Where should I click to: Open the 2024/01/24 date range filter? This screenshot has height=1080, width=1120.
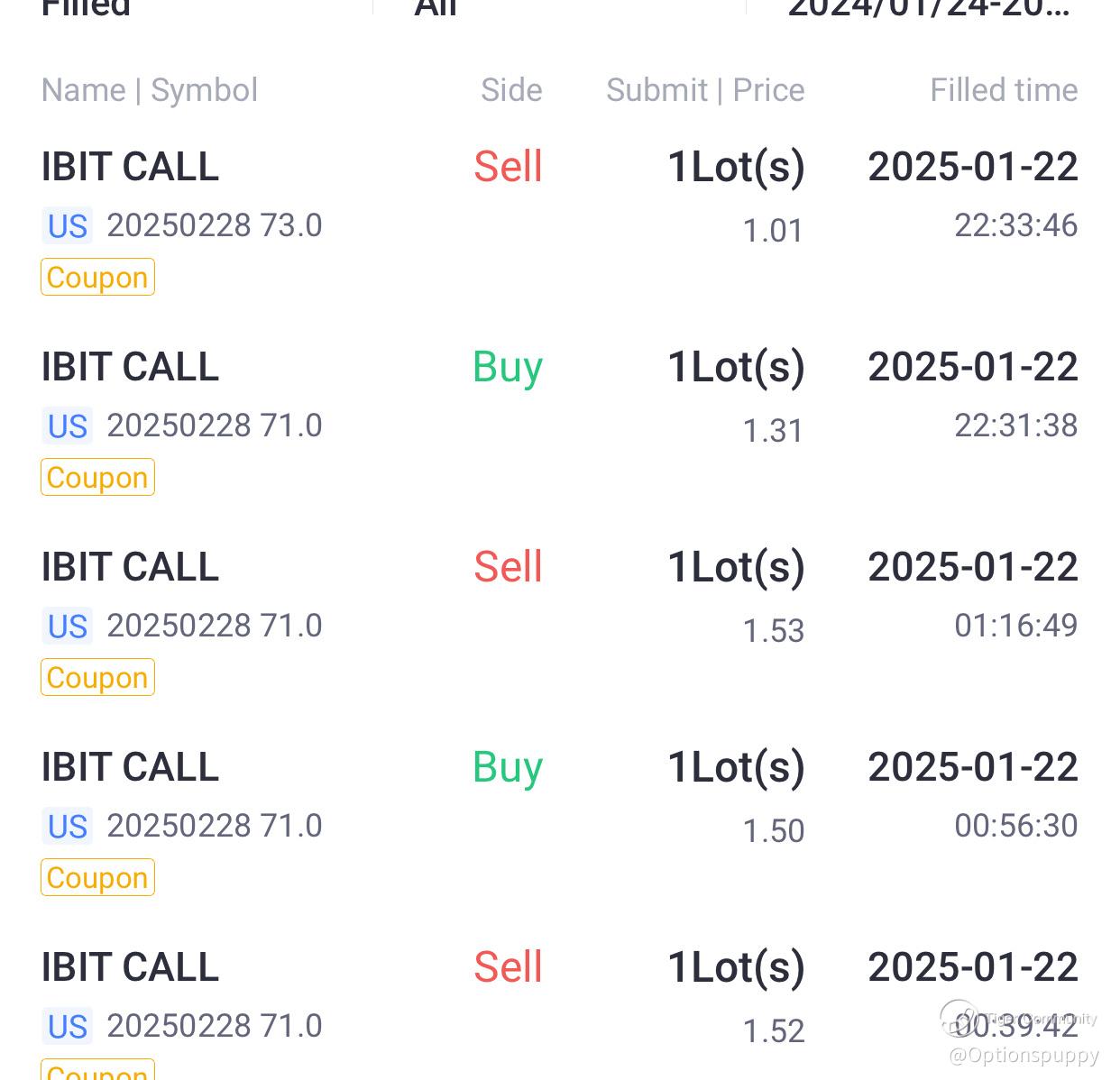coord(929,9)
